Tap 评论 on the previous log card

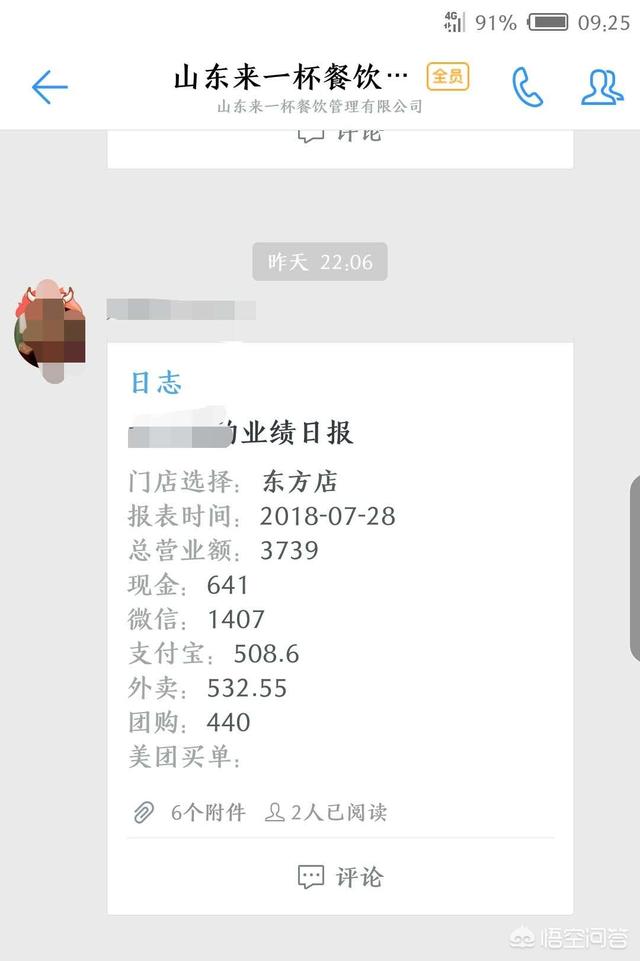(340, 135)
